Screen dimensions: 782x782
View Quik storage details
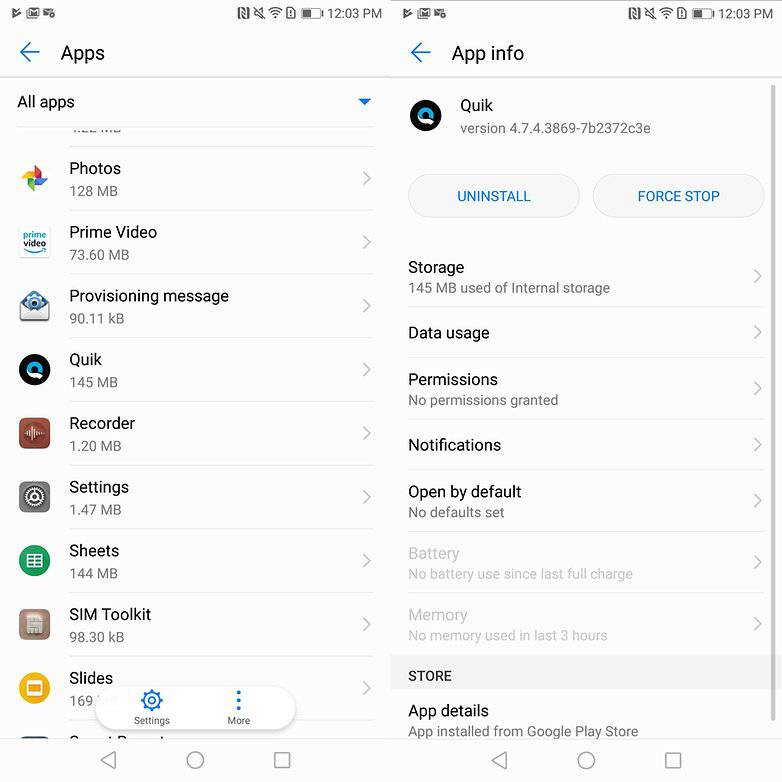click(585, 277)
